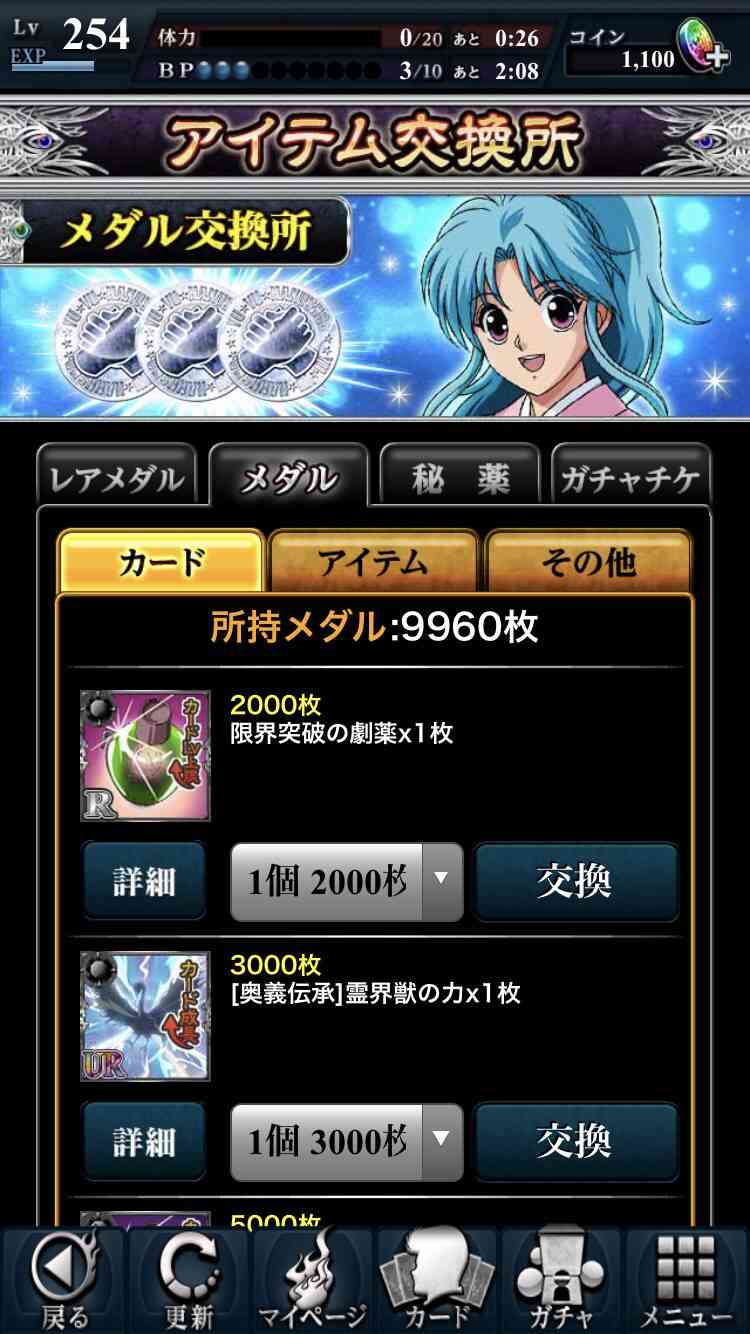Refresh the page with 更新
This screenshot has height=1334, width=750.
[x=187, y=1280]
